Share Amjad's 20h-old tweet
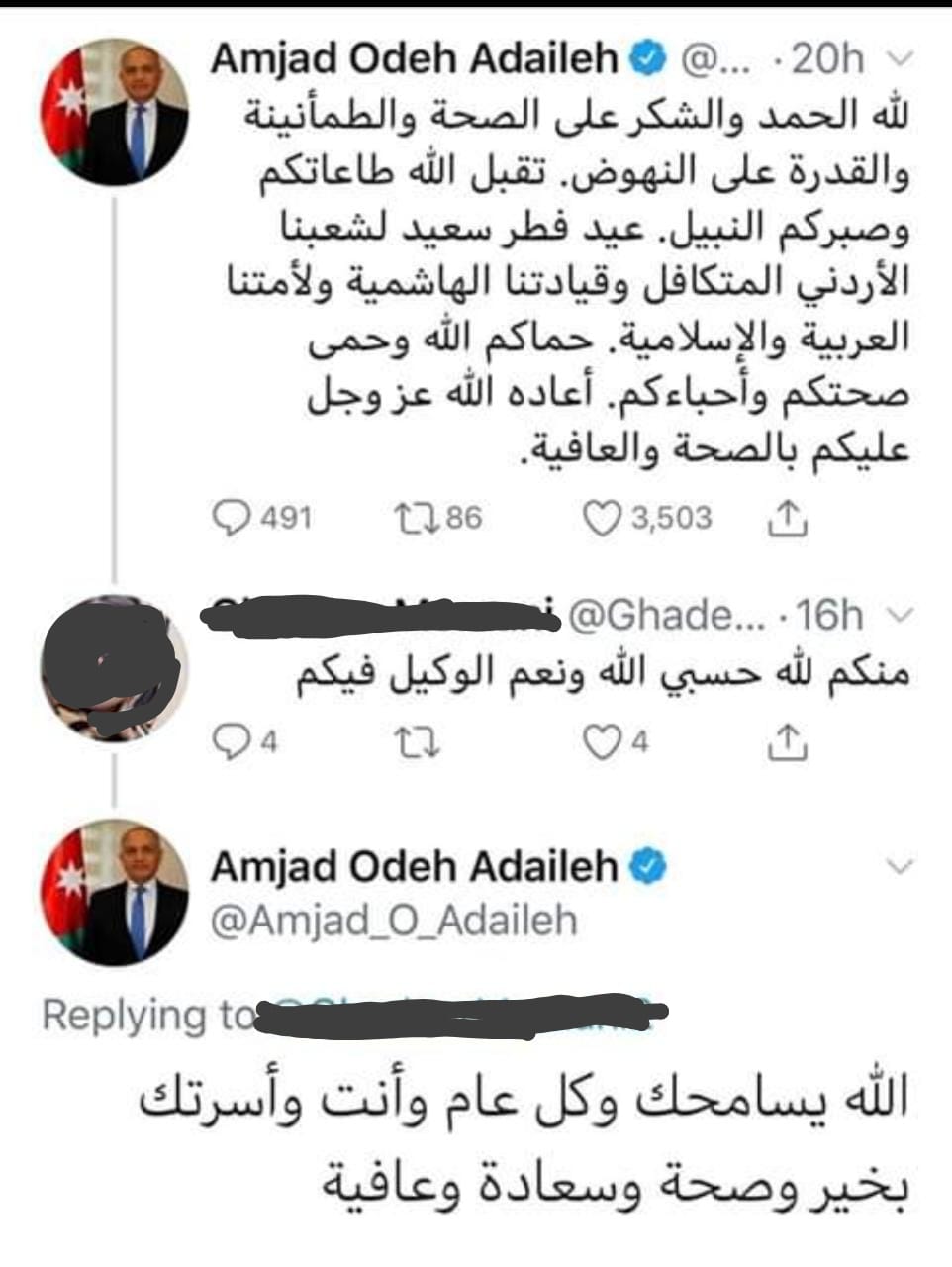Image resolution: width=952 pixels, height=1267 pixels. click(788, 518)
